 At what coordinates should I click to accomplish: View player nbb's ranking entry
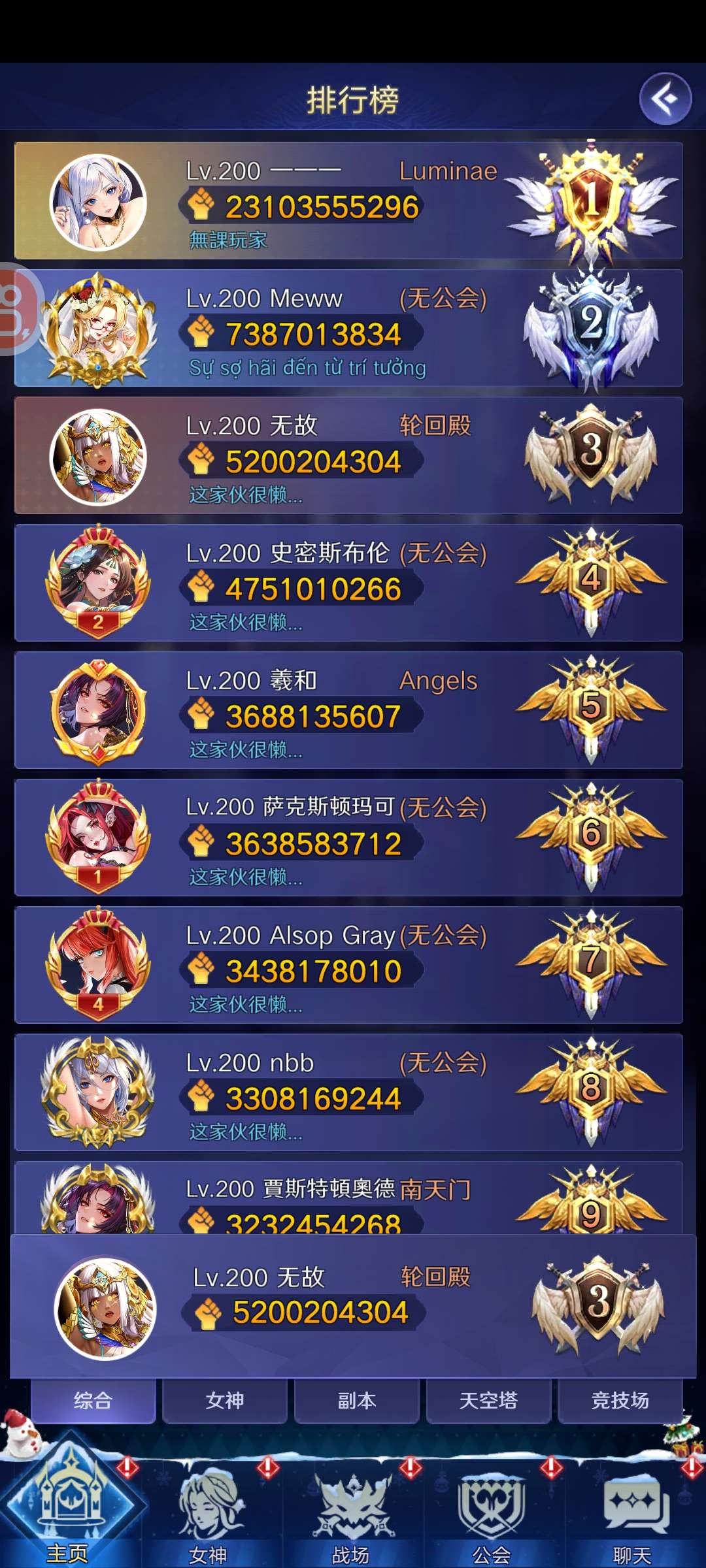[348, 1092]
